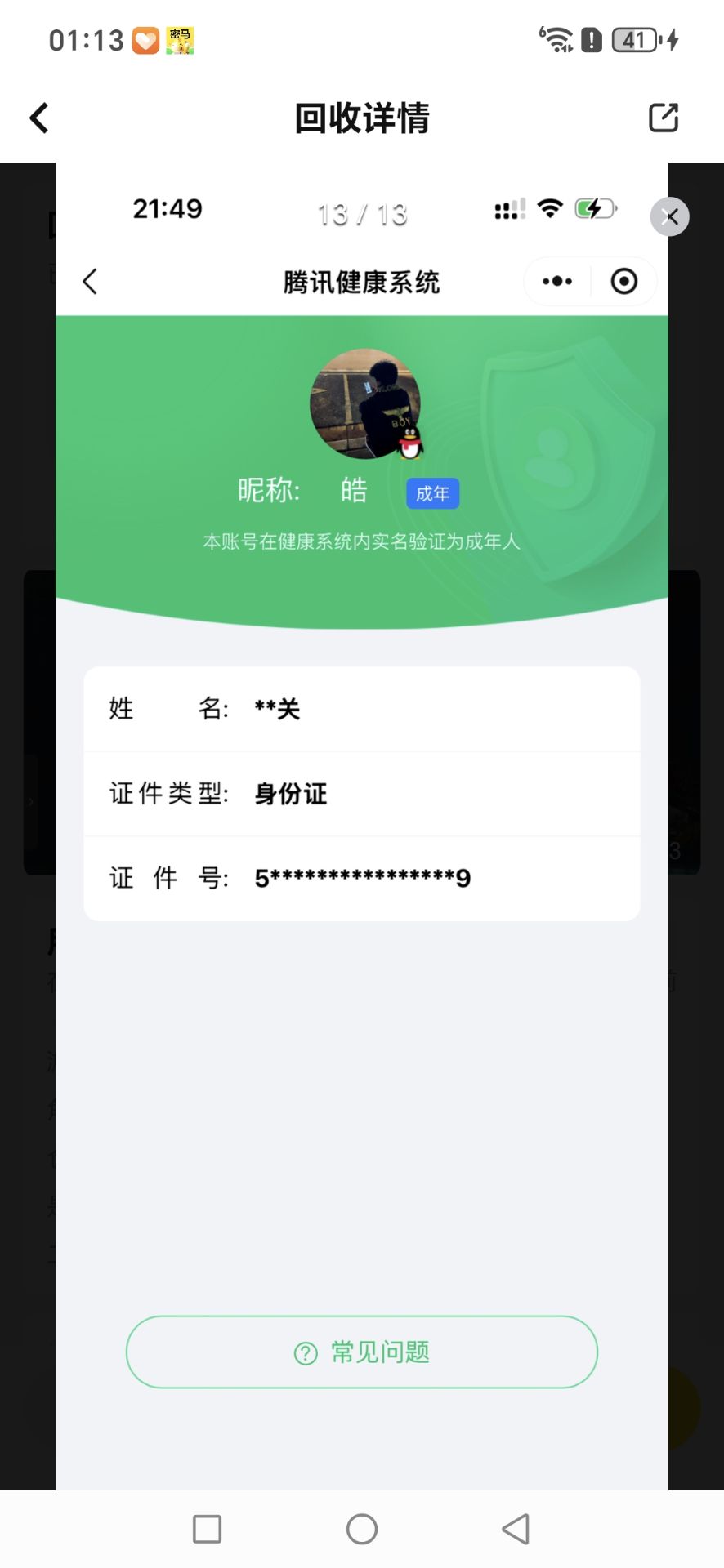Dismiss the screenshot overlay via the X button
This screenshot has height=1568, width=724.
[x=669, y=216]
